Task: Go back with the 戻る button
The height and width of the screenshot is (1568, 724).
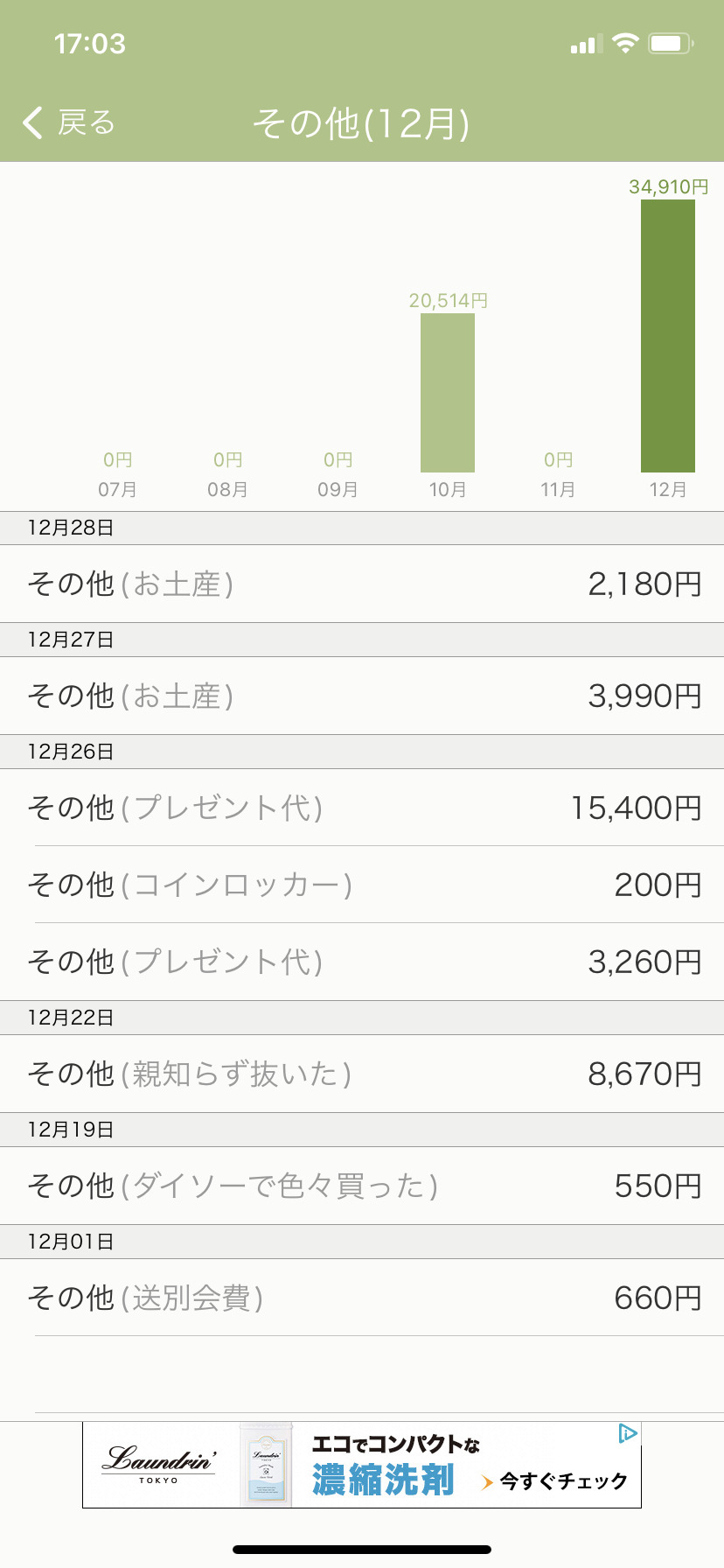Action: point(69,123)
